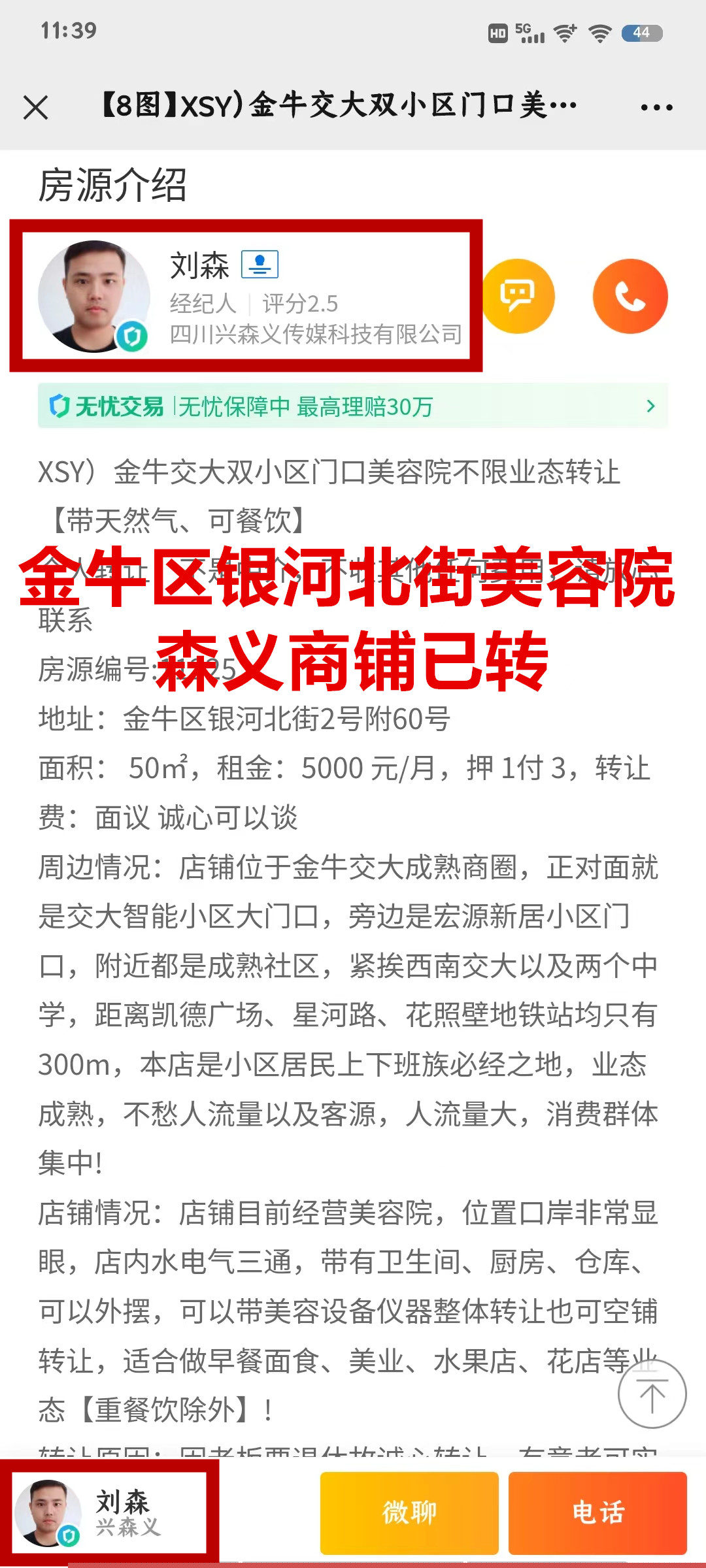Call the agent via the orange phone icon
The width and height of the screenshot is (706, 1568).
[x=630, y=297]
